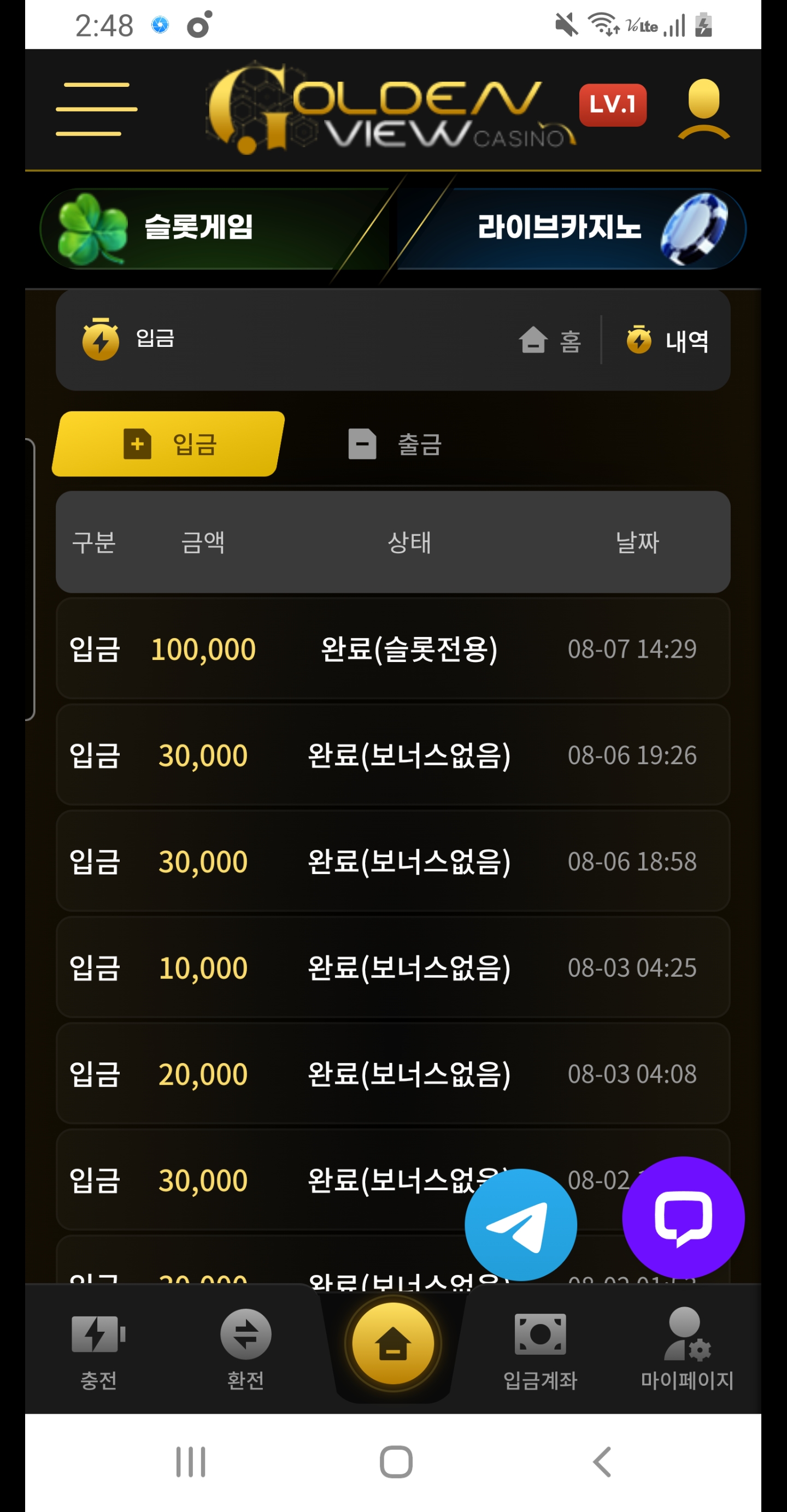Screen dimensions: 787x1512
Task: Tap the gold home button
Action: [393, 1343]
